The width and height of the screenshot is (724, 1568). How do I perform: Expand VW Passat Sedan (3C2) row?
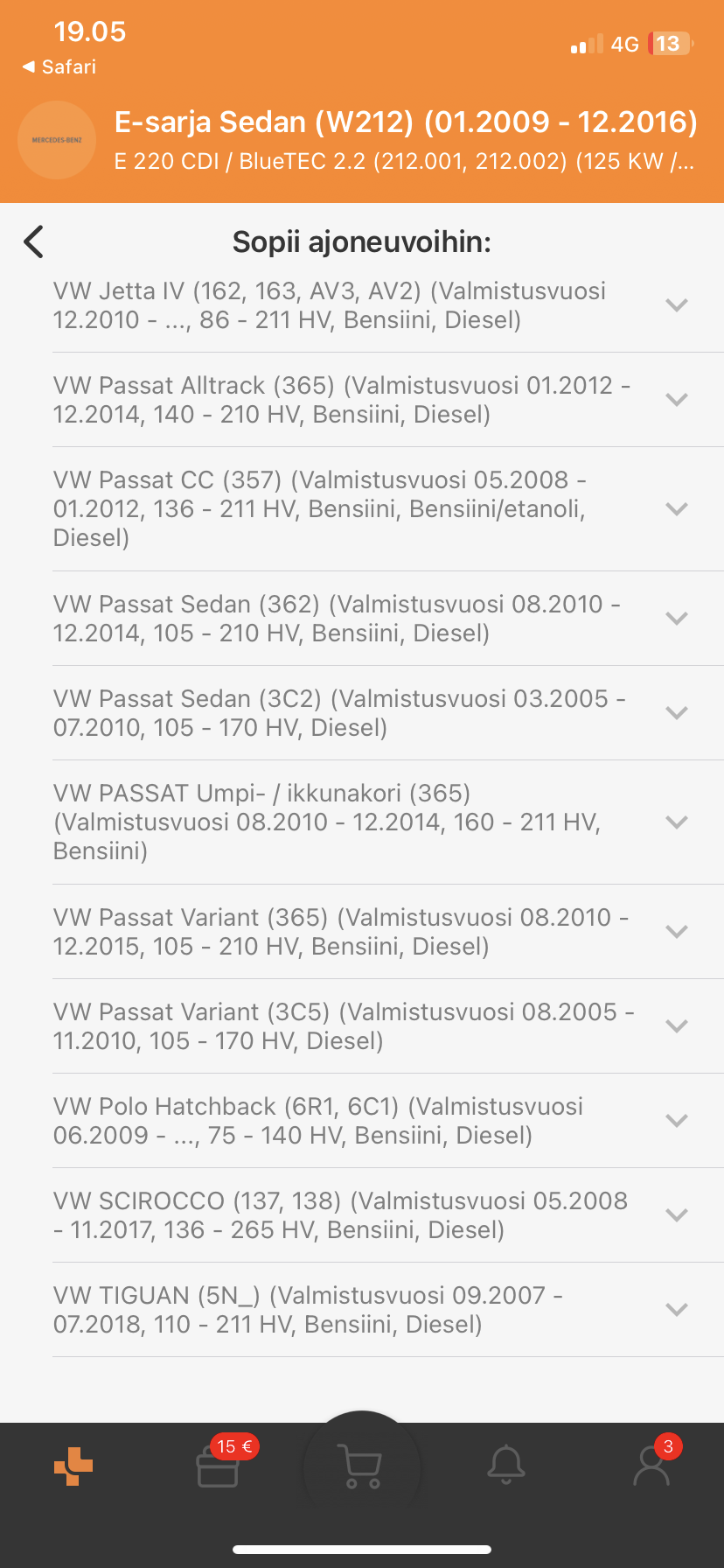click(x=677, y=713)
